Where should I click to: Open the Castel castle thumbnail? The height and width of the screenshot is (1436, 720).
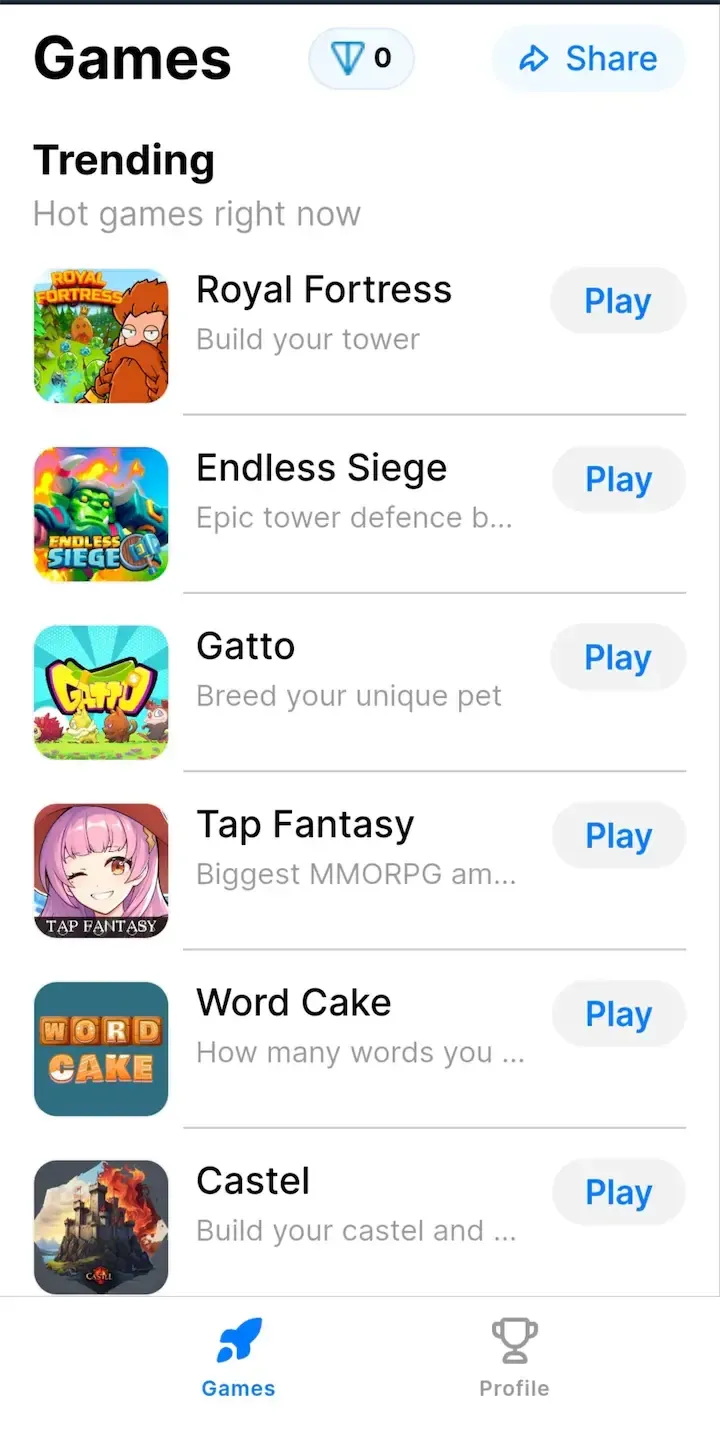click(x=100, y=1226)
